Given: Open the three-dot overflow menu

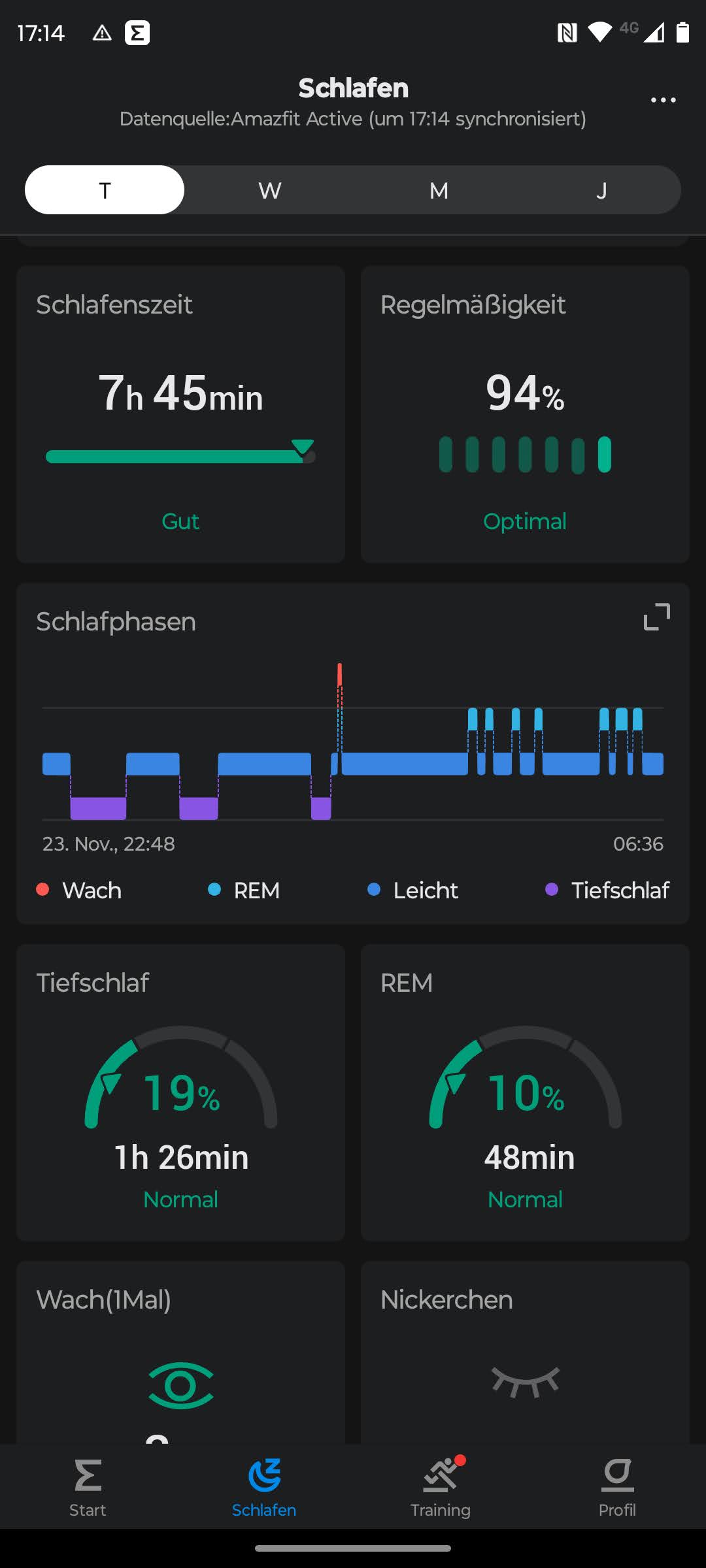Looking at the screenshot, I should (x=663, y=100).
